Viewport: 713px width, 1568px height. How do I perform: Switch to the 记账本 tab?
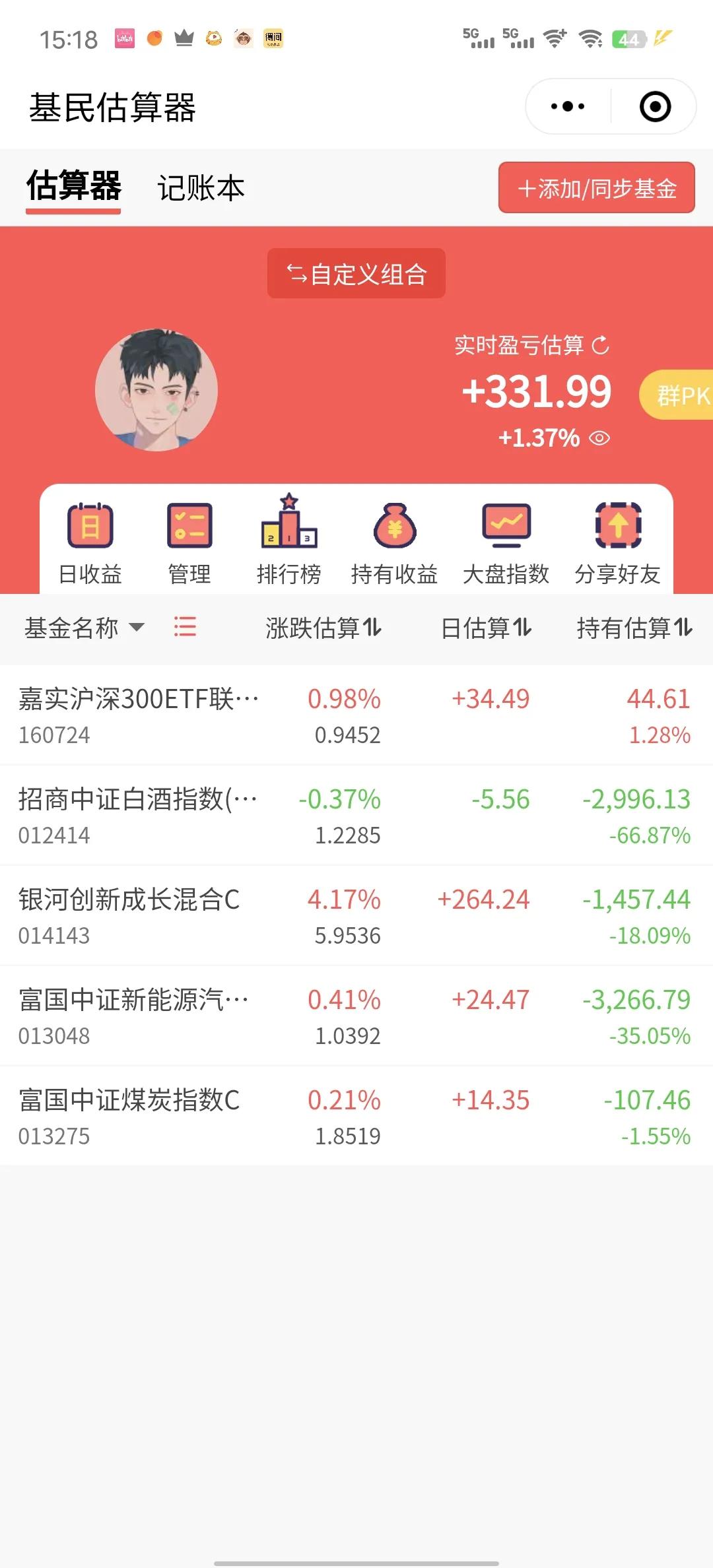click(201, 189)
